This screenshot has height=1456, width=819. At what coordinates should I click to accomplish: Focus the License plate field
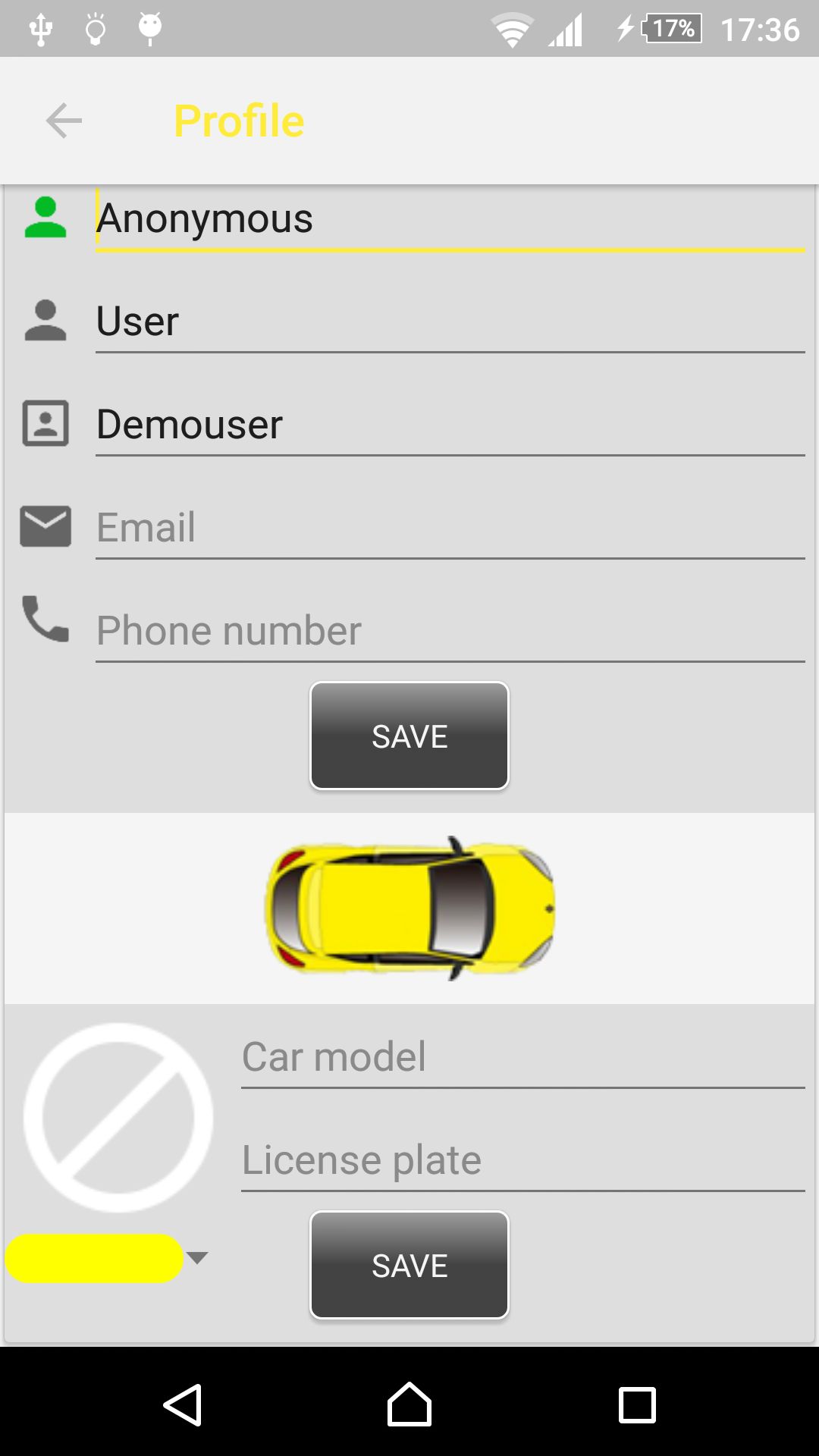(x=522, y=1160)
